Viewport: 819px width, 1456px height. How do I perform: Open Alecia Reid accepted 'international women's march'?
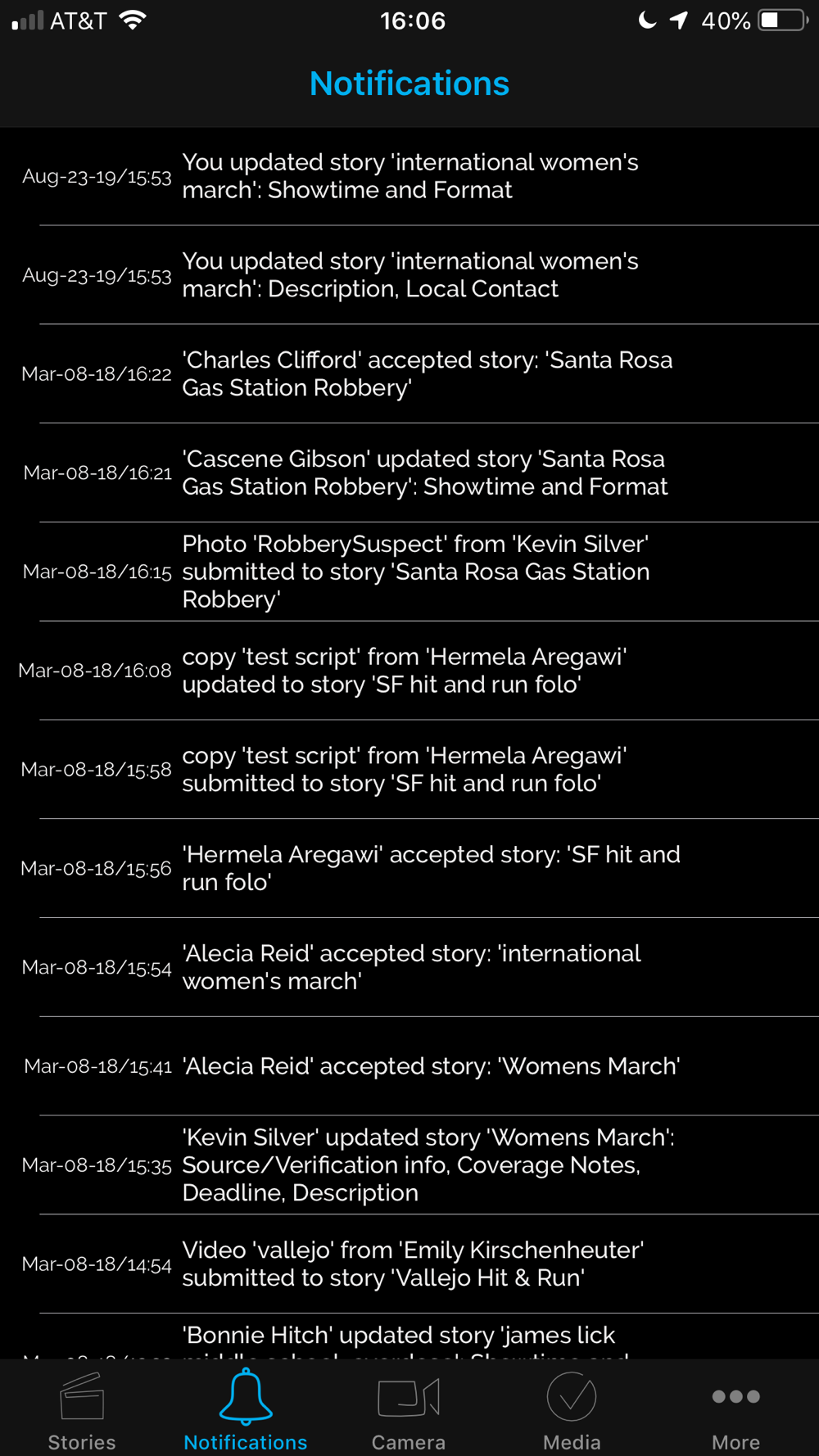(409, 967)
